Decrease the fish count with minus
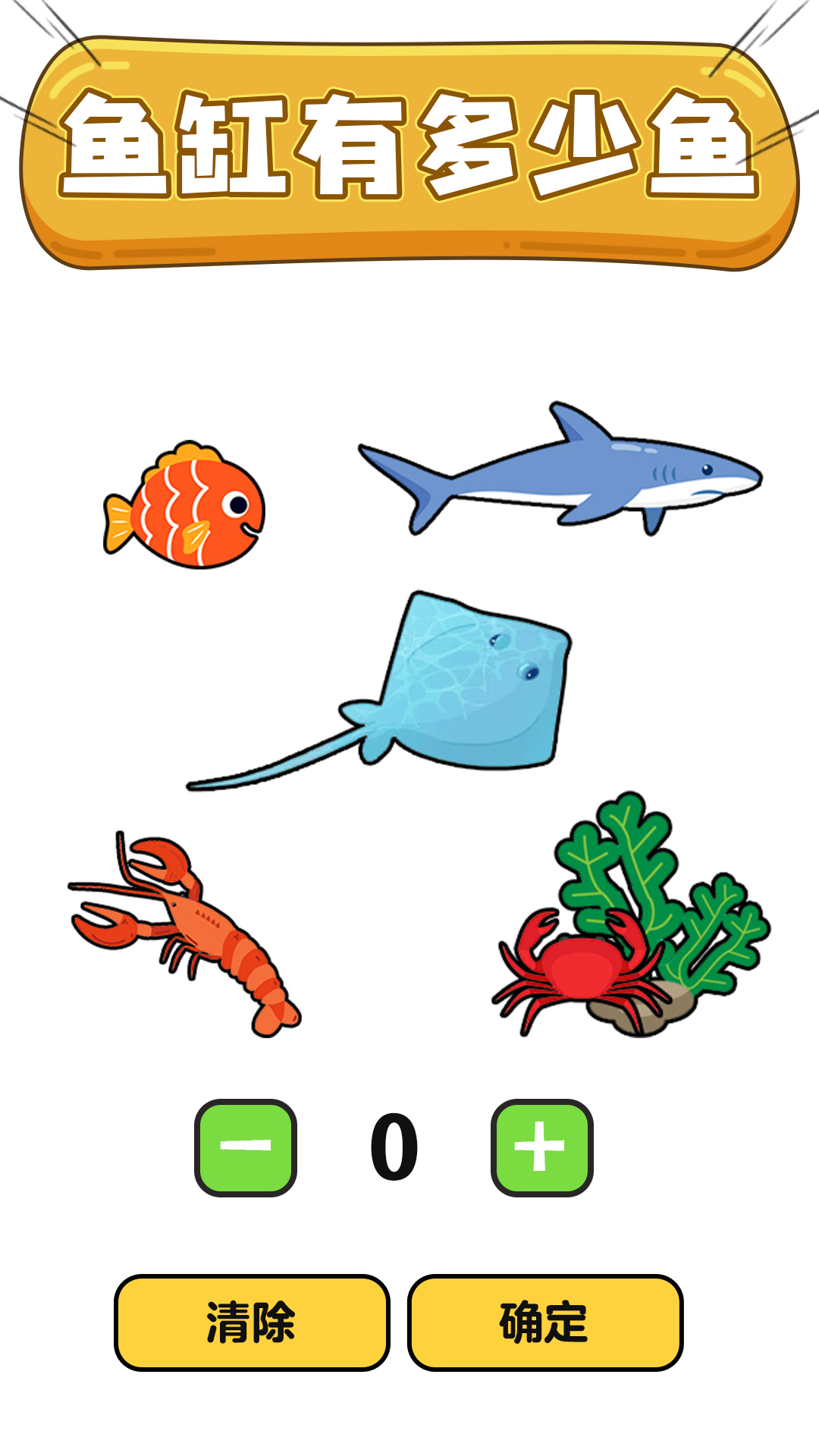The image size is (819, 1456). (x=246, y=1147)
